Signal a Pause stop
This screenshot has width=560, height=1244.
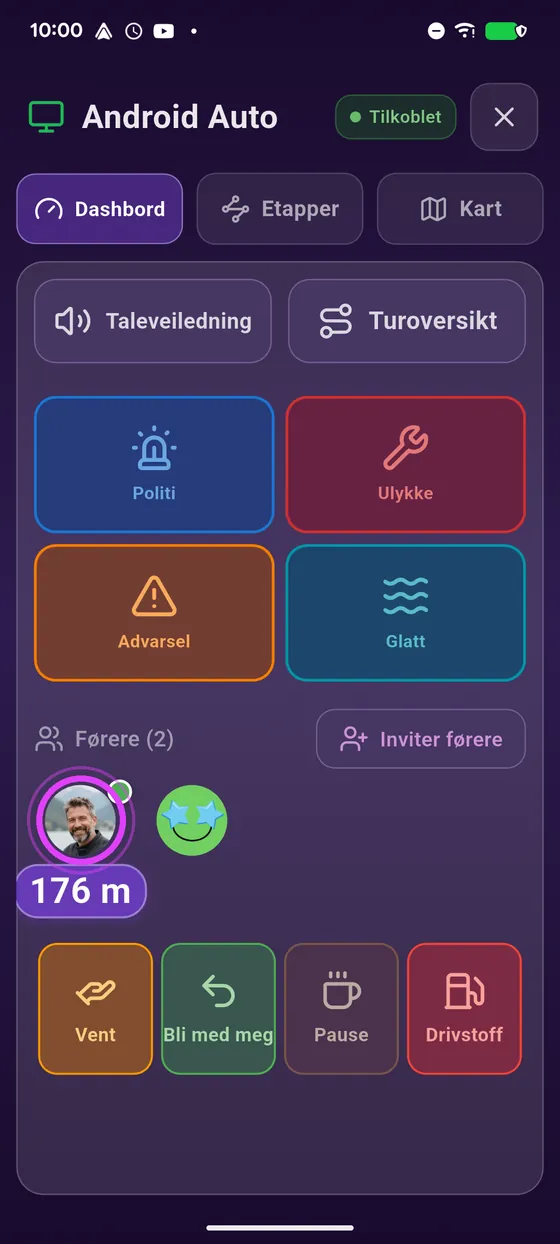click(x=342, y=1009)
